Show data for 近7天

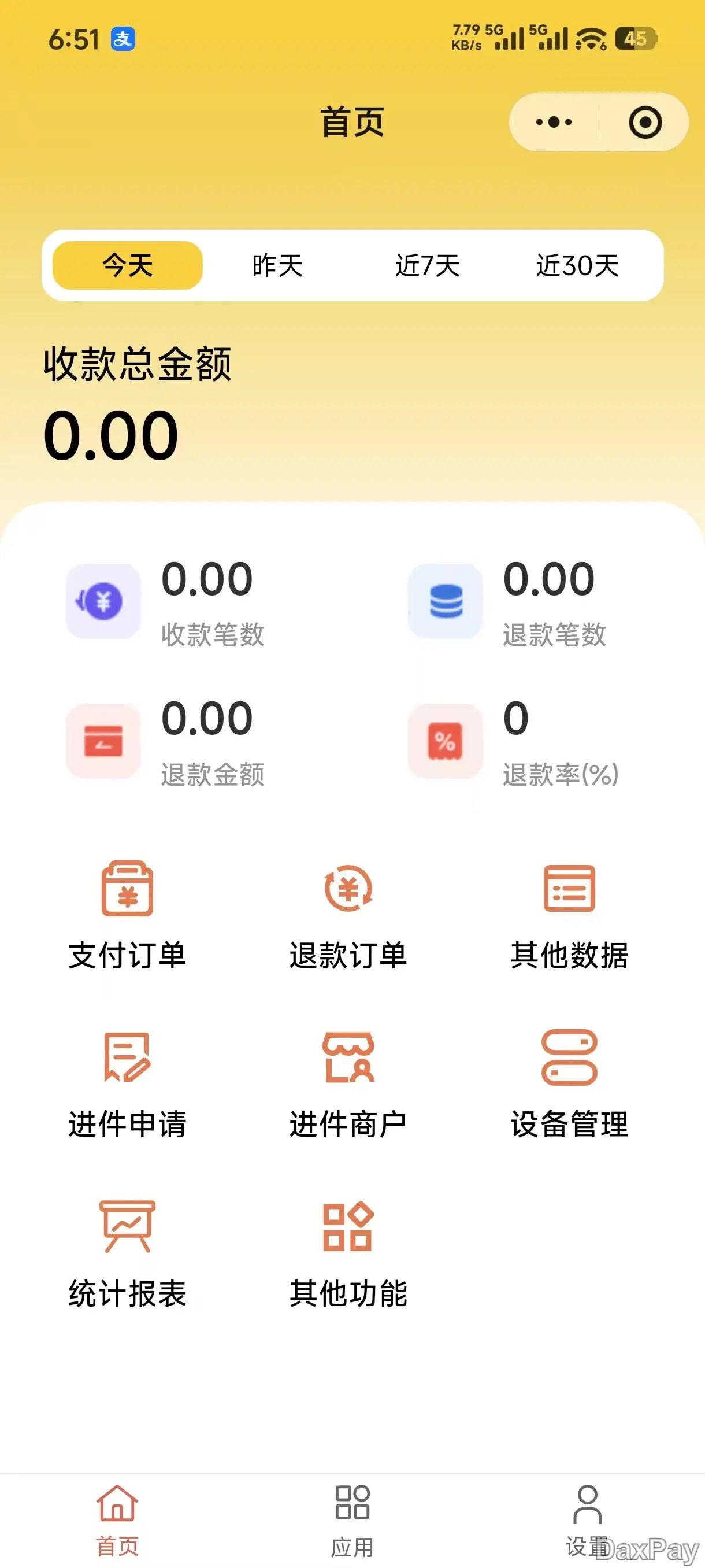point(427,265)
